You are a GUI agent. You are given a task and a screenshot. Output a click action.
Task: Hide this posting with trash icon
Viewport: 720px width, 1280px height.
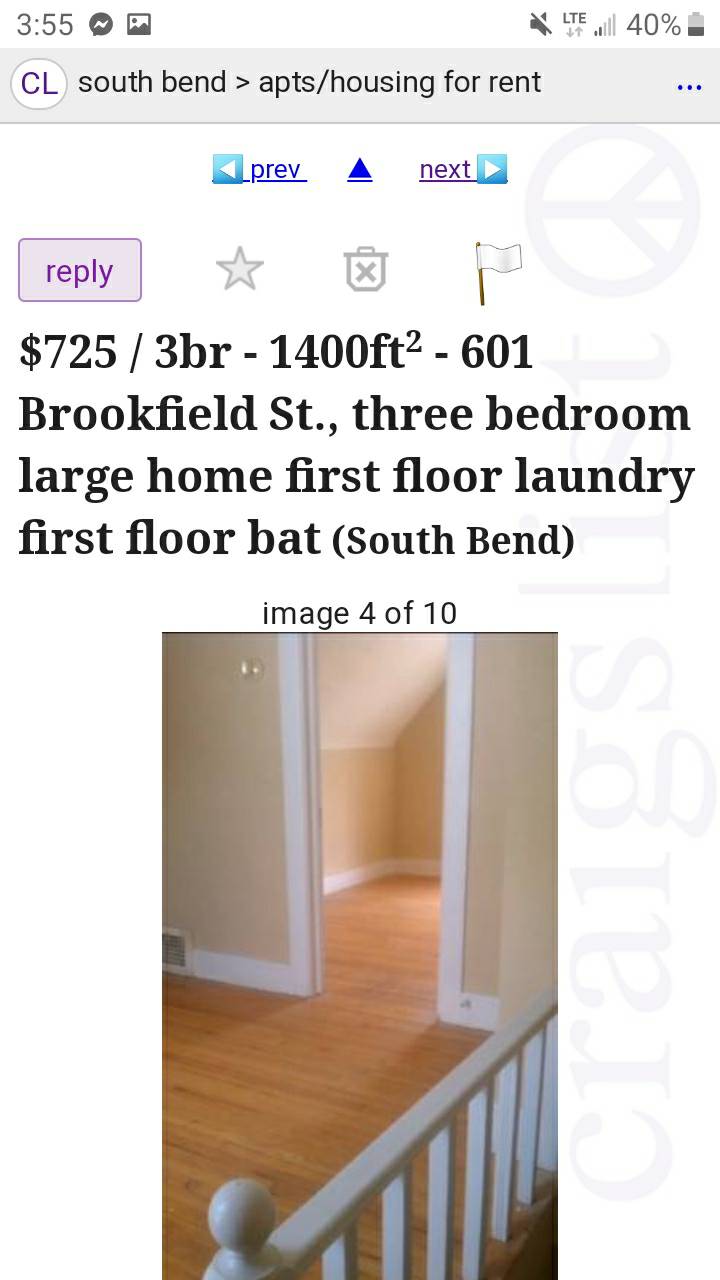366,270
